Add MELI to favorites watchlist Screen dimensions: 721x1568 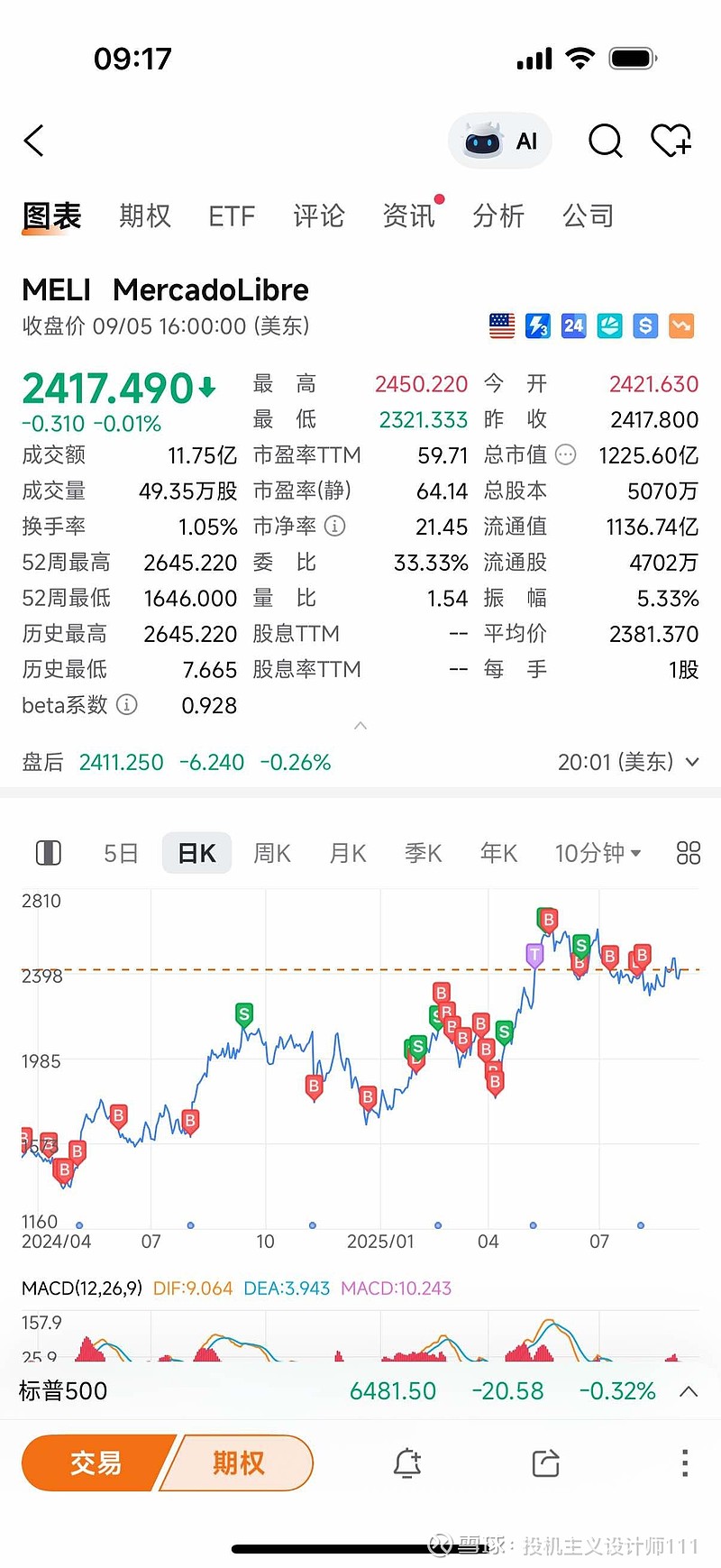[671, 141]
